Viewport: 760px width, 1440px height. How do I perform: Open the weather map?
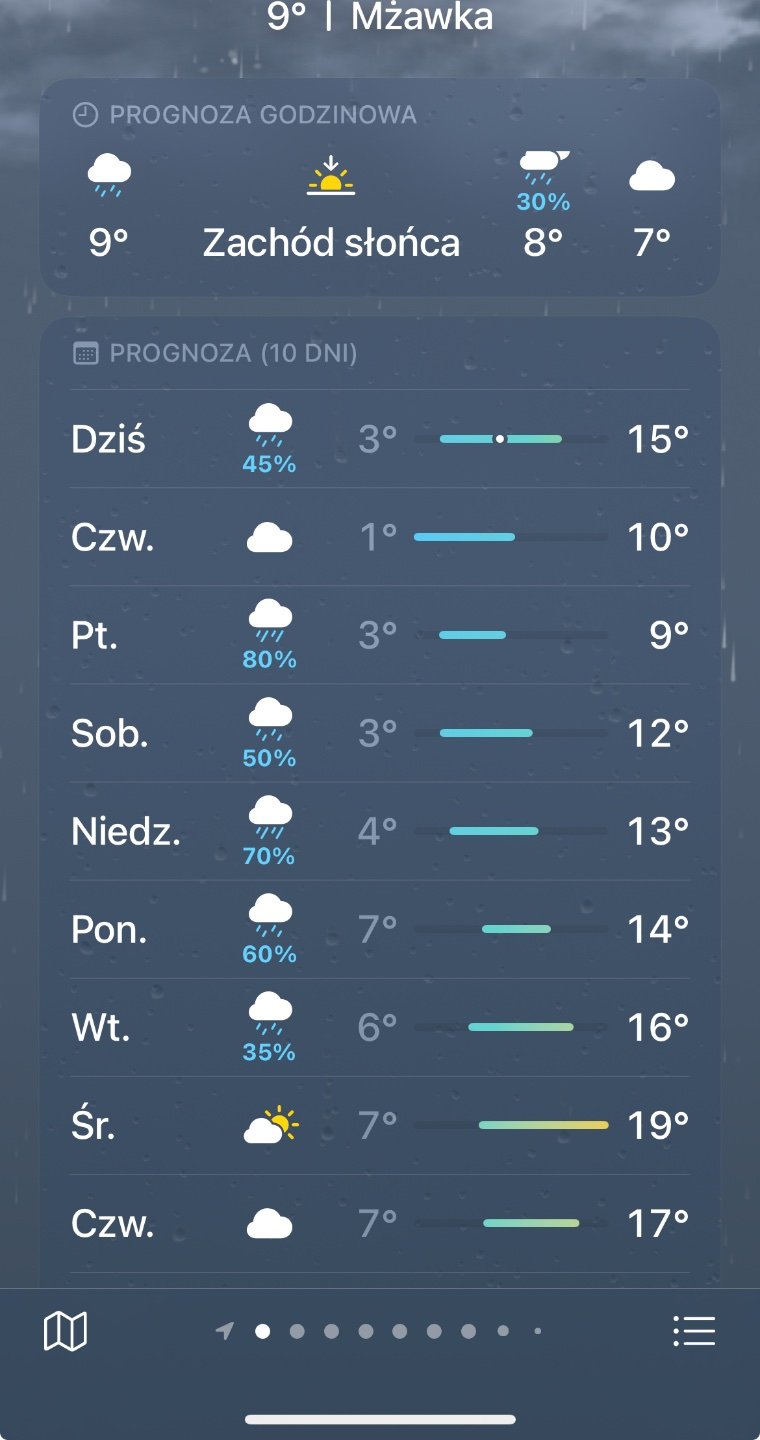coord(66,1331)
